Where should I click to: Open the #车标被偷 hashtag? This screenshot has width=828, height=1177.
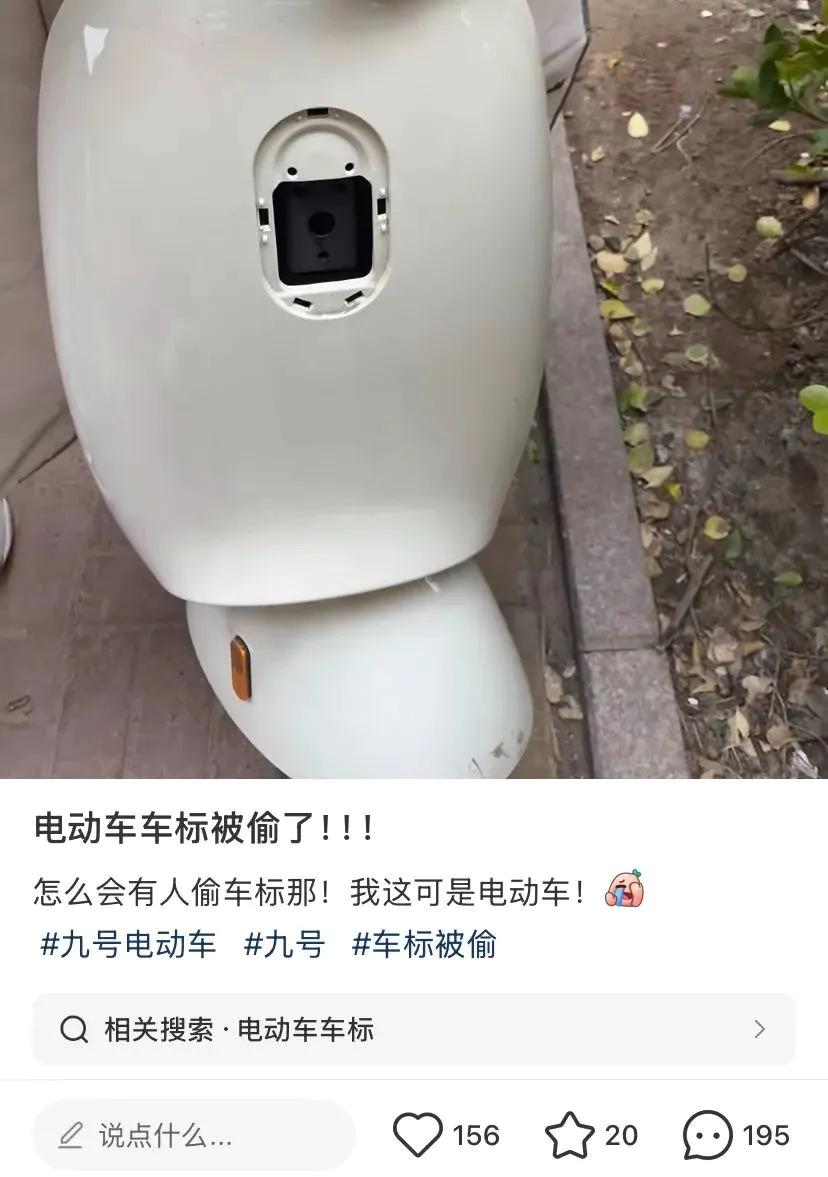pyautogui.click(x=424, y=944)
